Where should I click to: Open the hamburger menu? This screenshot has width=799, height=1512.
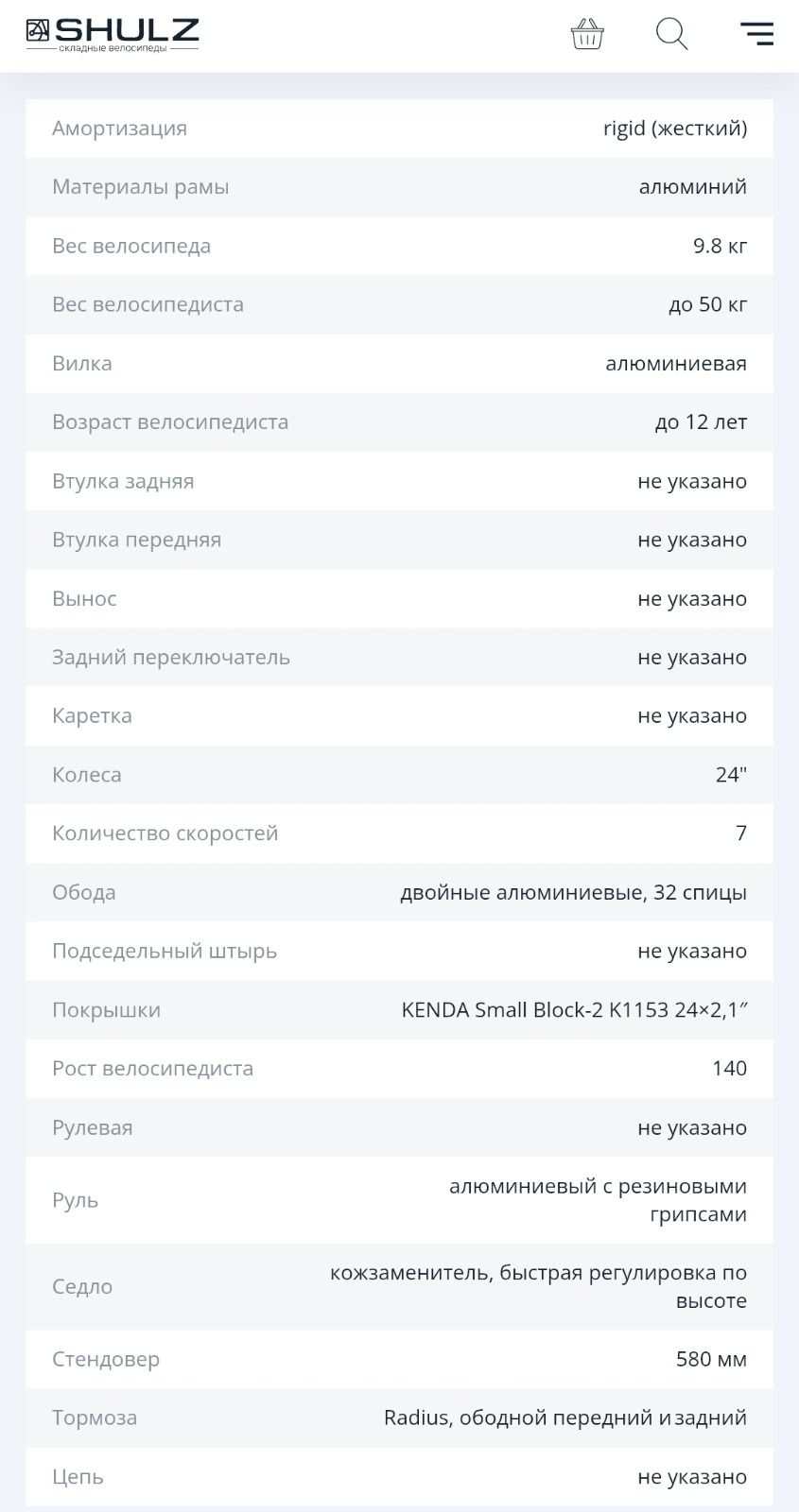click(756, 34)
